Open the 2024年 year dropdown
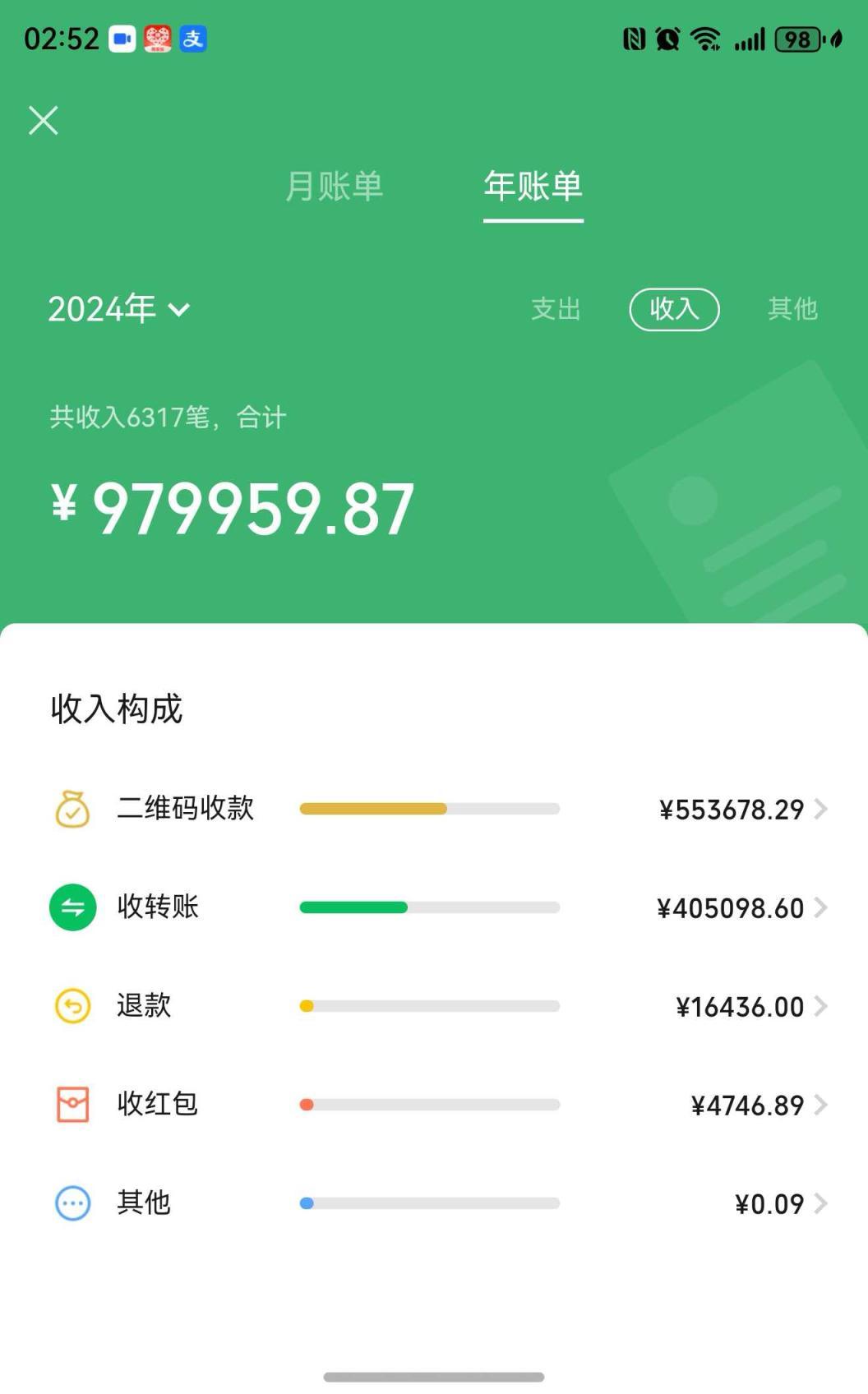The image size is (868, 1394). 119,309
